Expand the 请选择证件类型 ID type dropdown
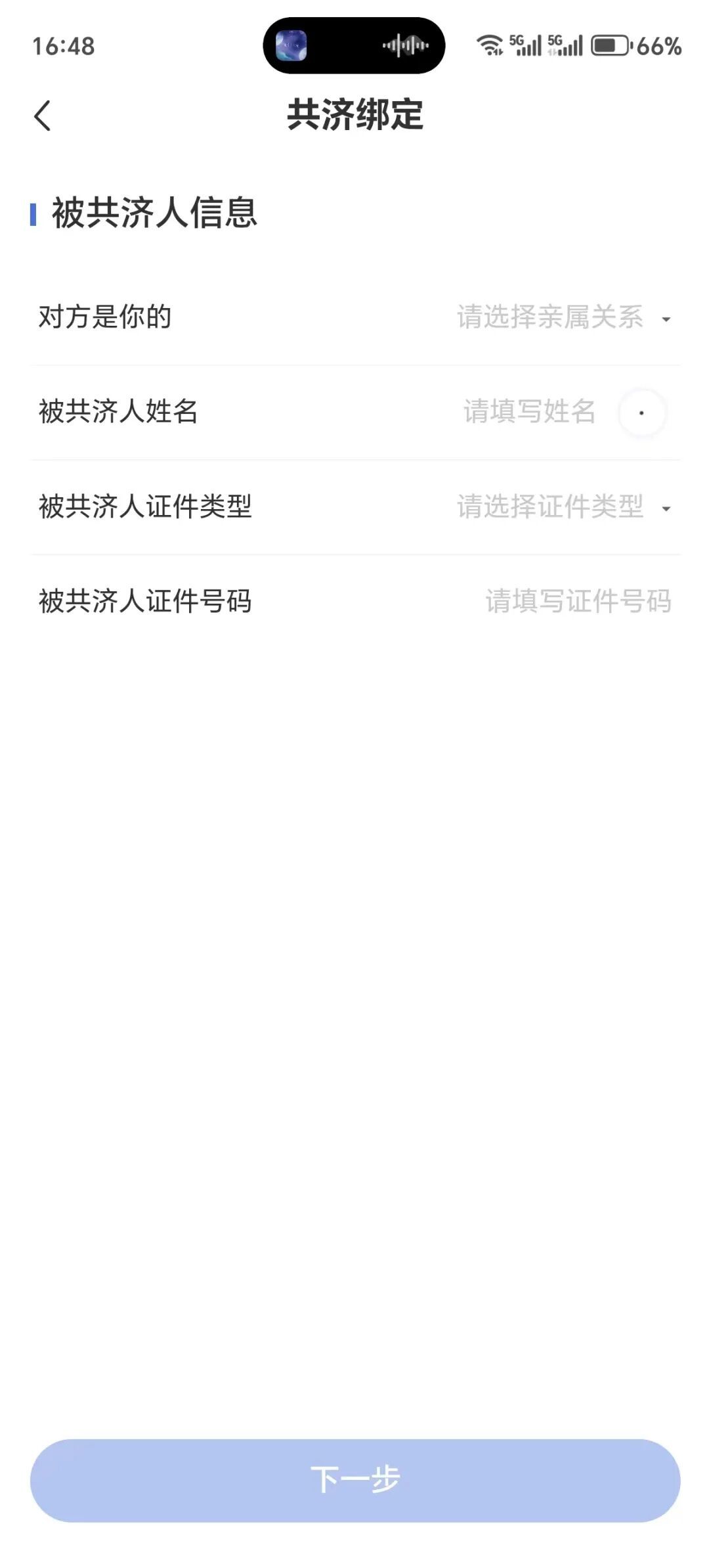 tap(564, 506)
